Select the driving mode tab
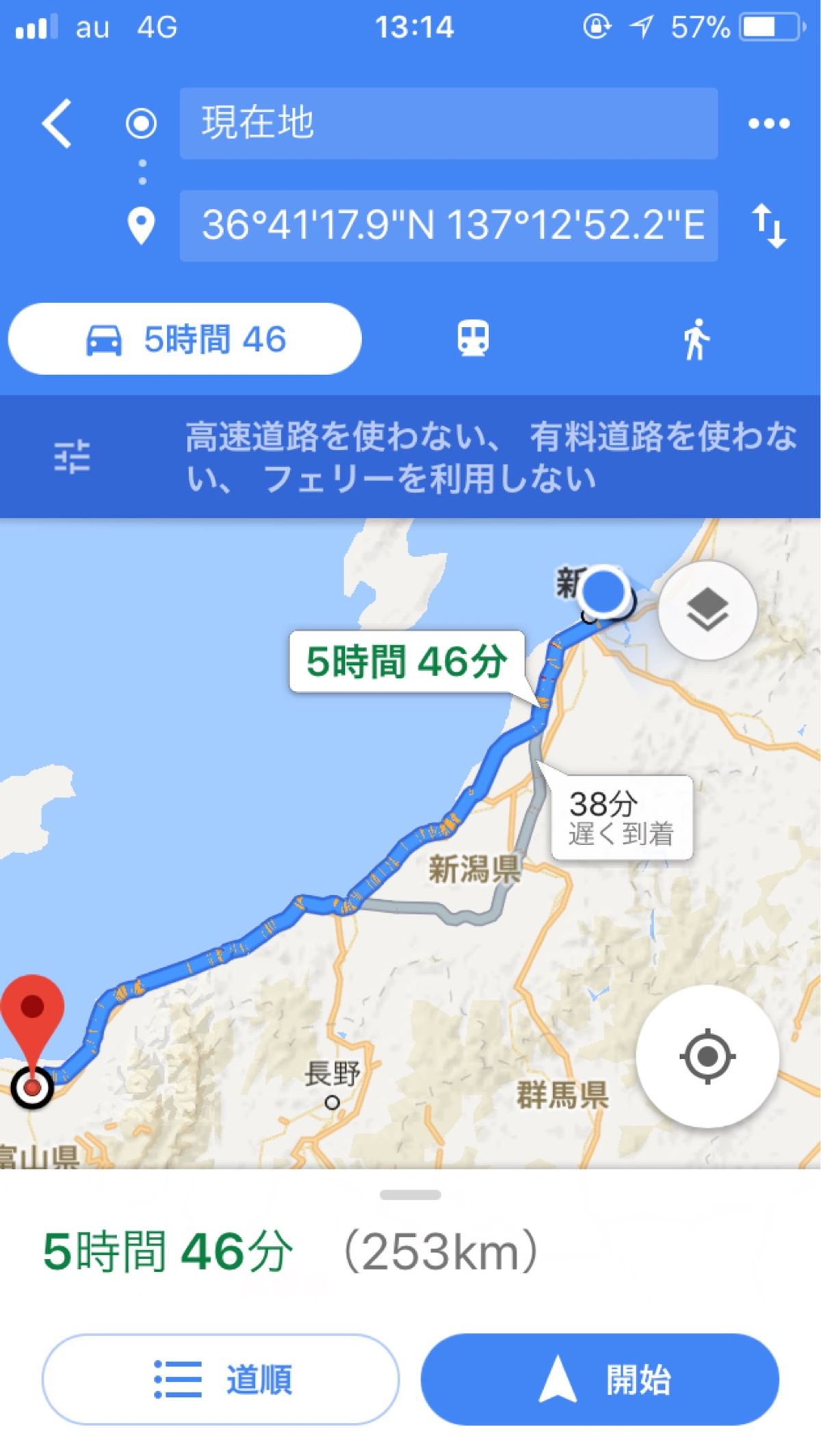Image resolution: width=821 pixels, height=1456 pixels. pyautogui.click(x=185, y=339)
